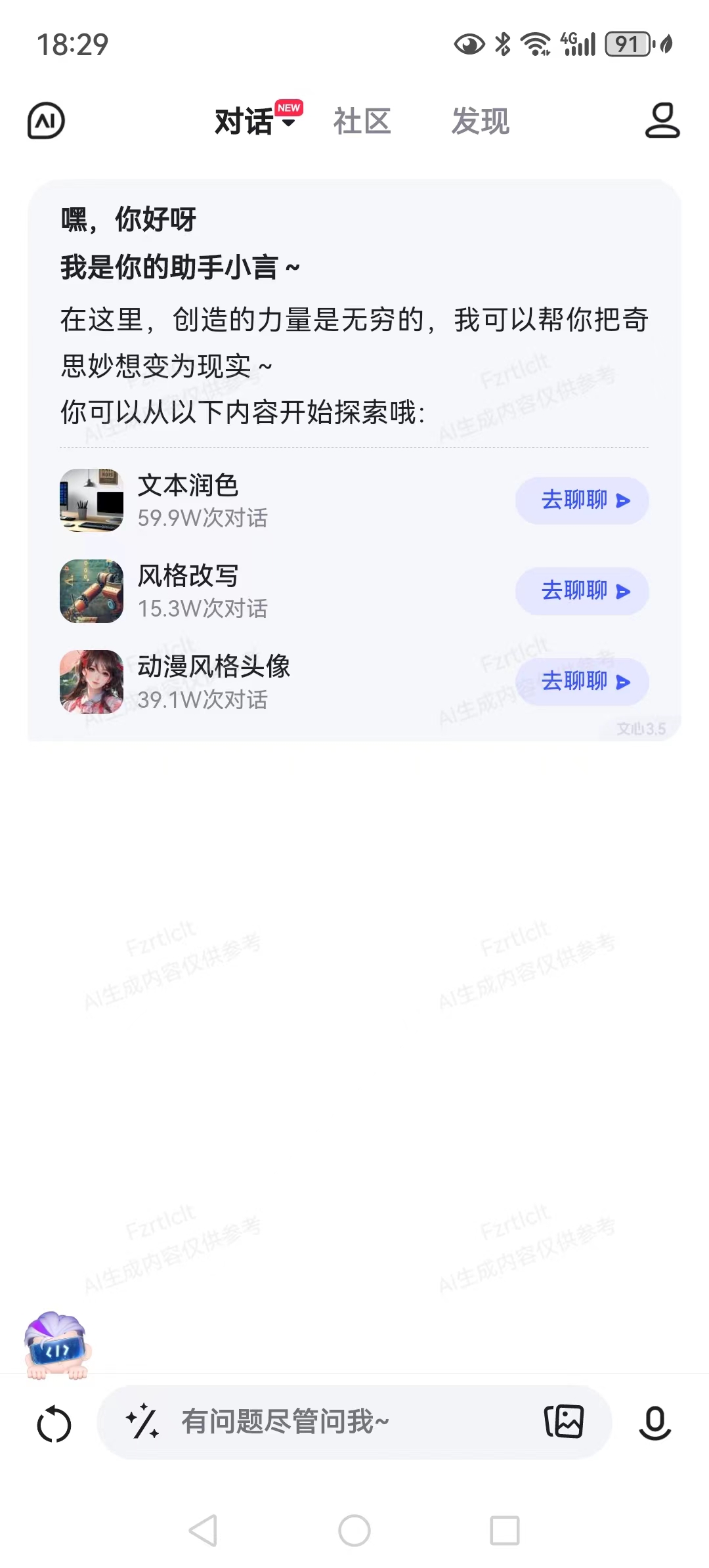
Task: Expand the 对话 tab dropdown
Action: [288, 123]
